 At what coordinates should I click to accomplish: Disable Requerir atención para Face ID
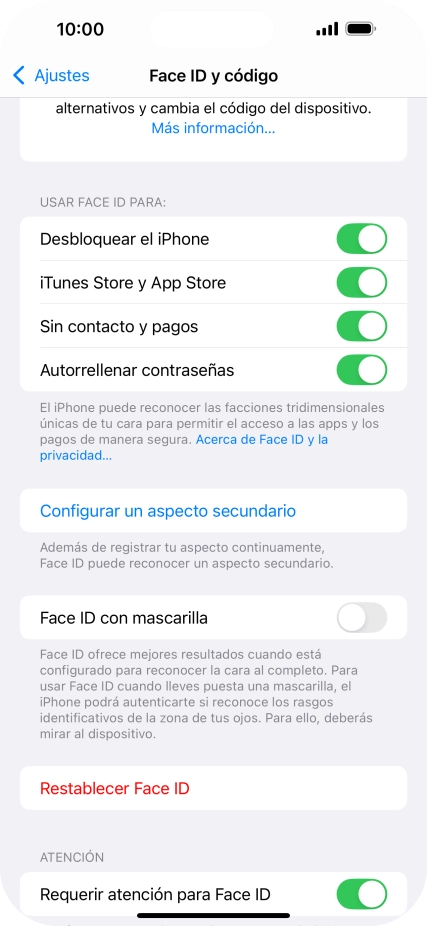coord(361,894)
